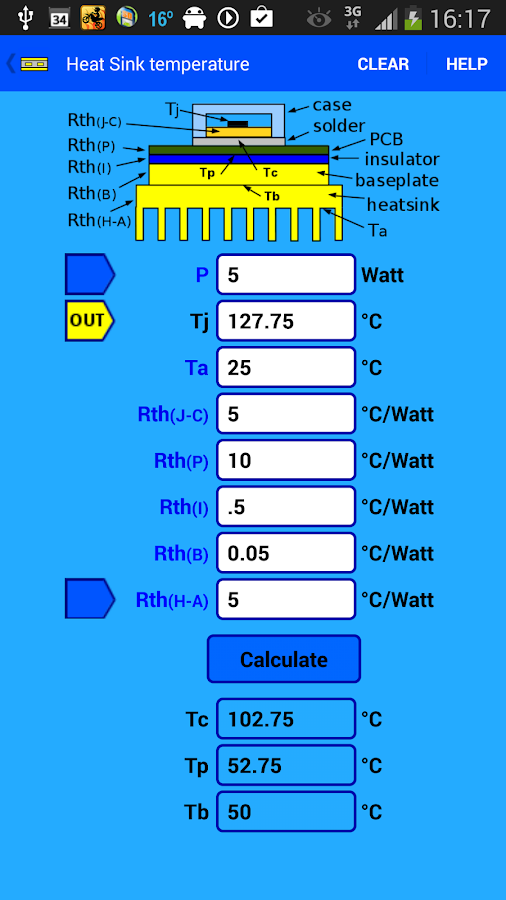
Task: Edit the Rth(P) field
Action: point(286,460)
